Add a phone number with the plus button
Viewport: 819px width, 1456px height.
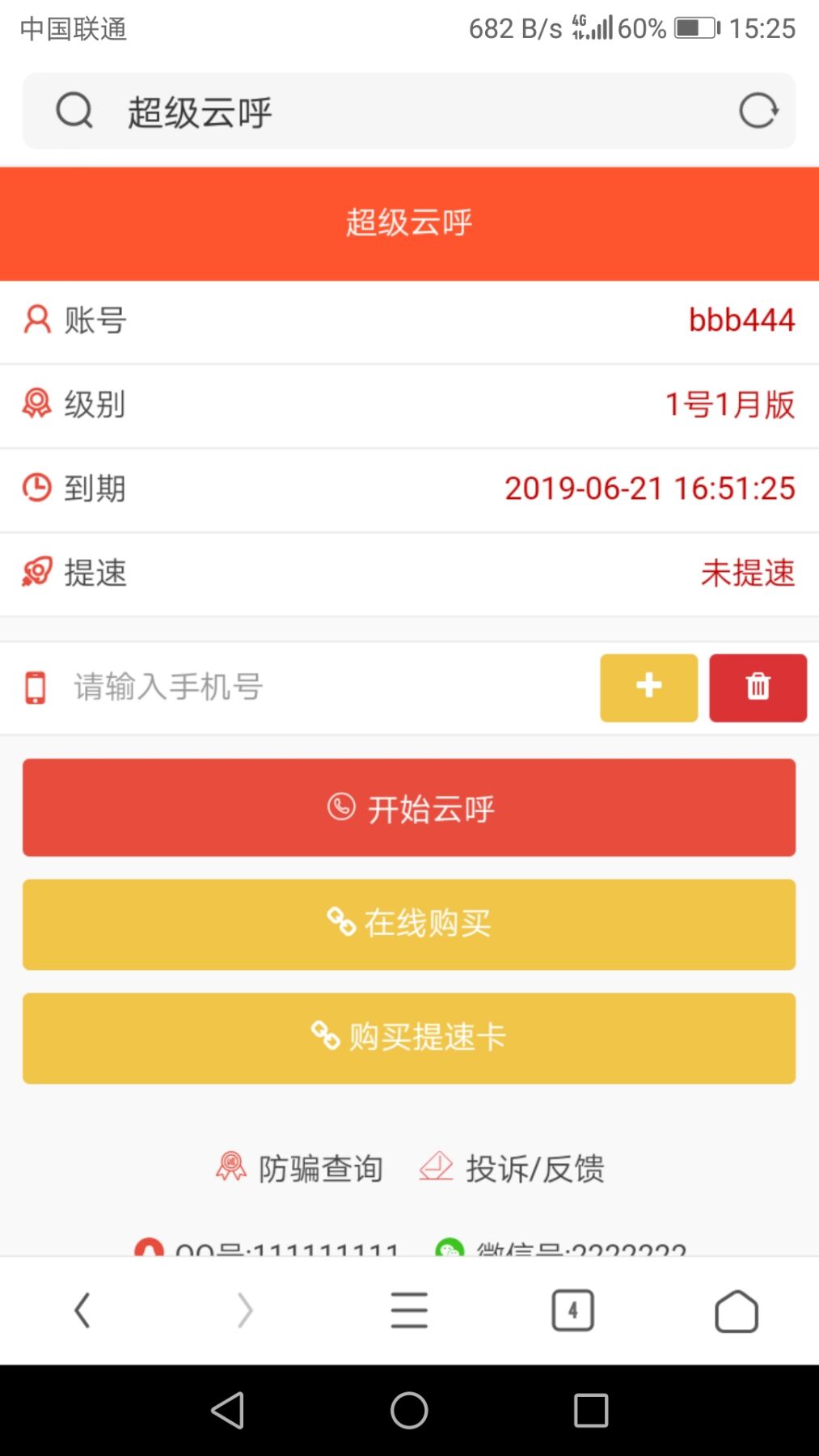pyautogui.click(x=648, y=688)
